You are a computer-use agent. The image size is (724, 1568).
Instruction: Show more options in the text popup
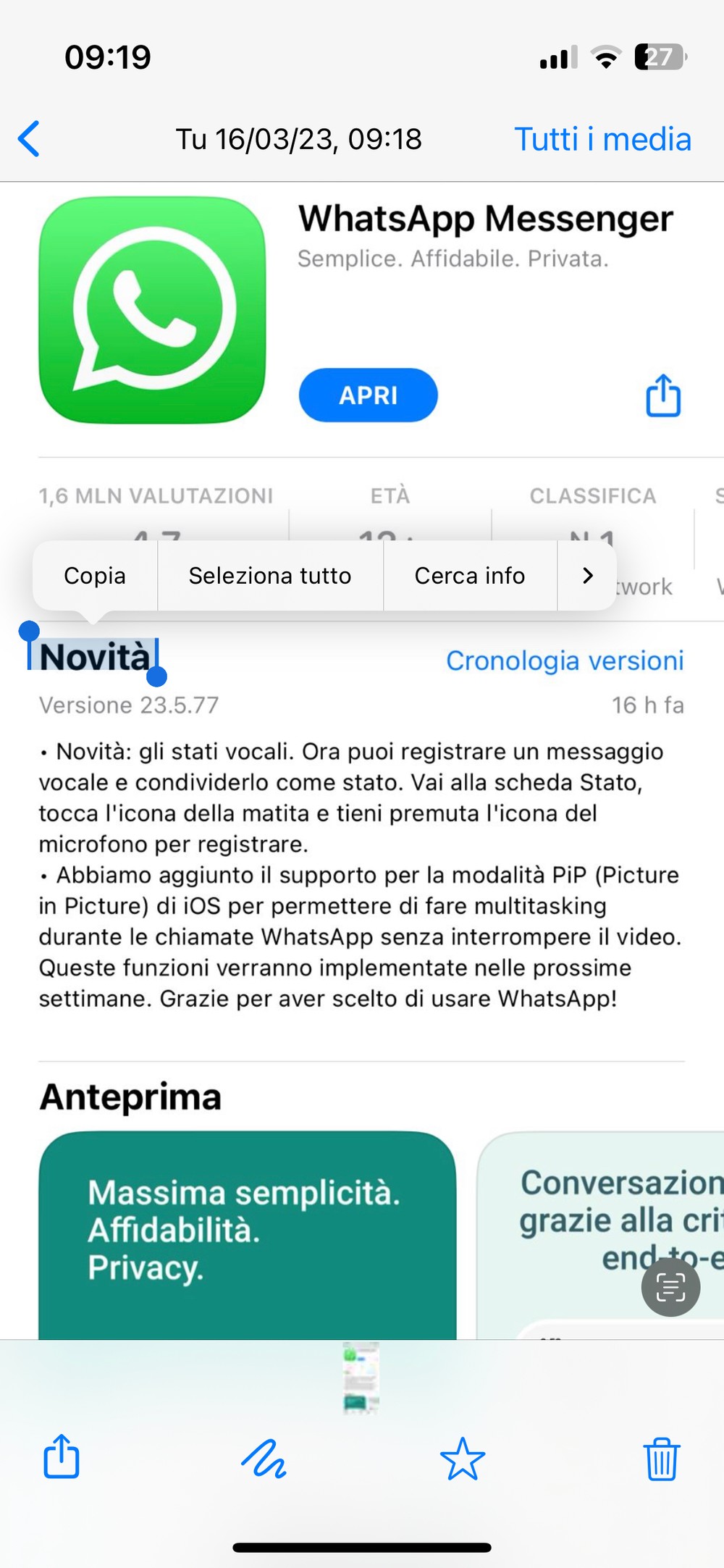587,576
